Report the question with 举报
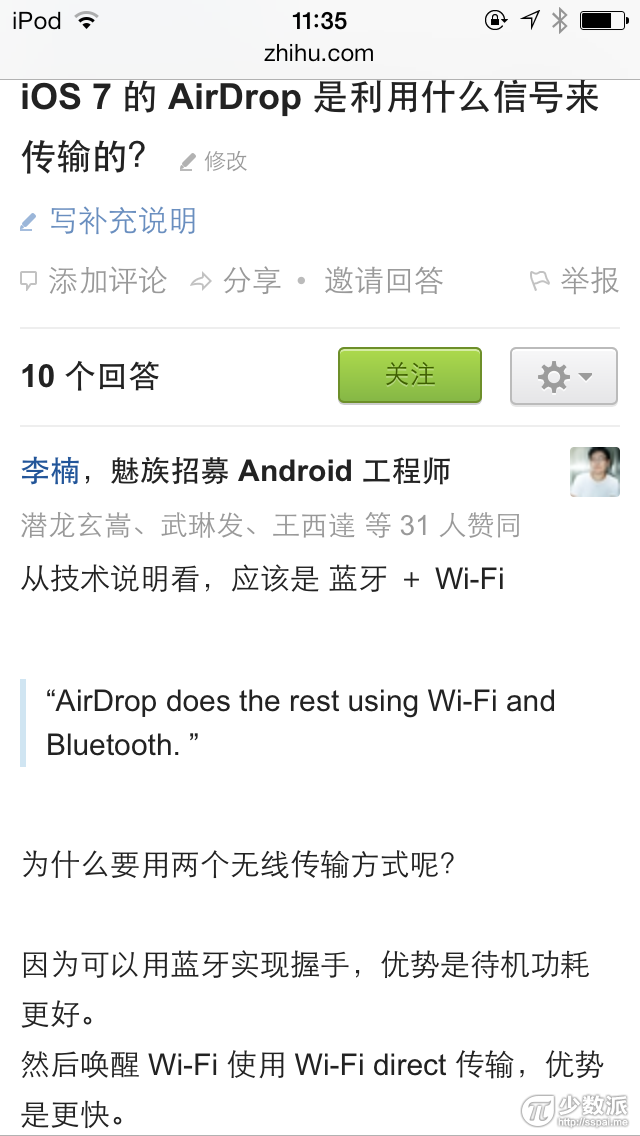Screen dimensions: 640x1136 pyautogui.click(x=575, y=281)
